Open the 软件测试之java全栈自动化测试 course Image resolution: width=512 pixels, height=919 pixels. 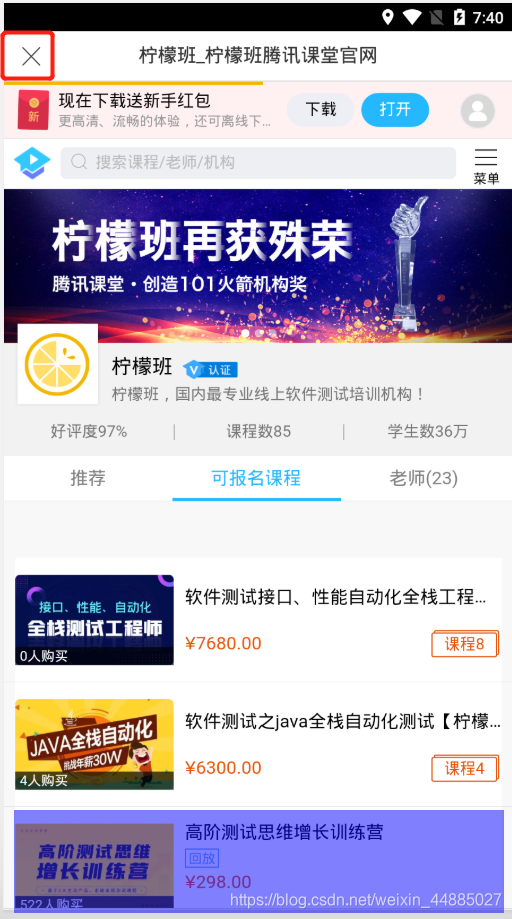click(258, 744)
